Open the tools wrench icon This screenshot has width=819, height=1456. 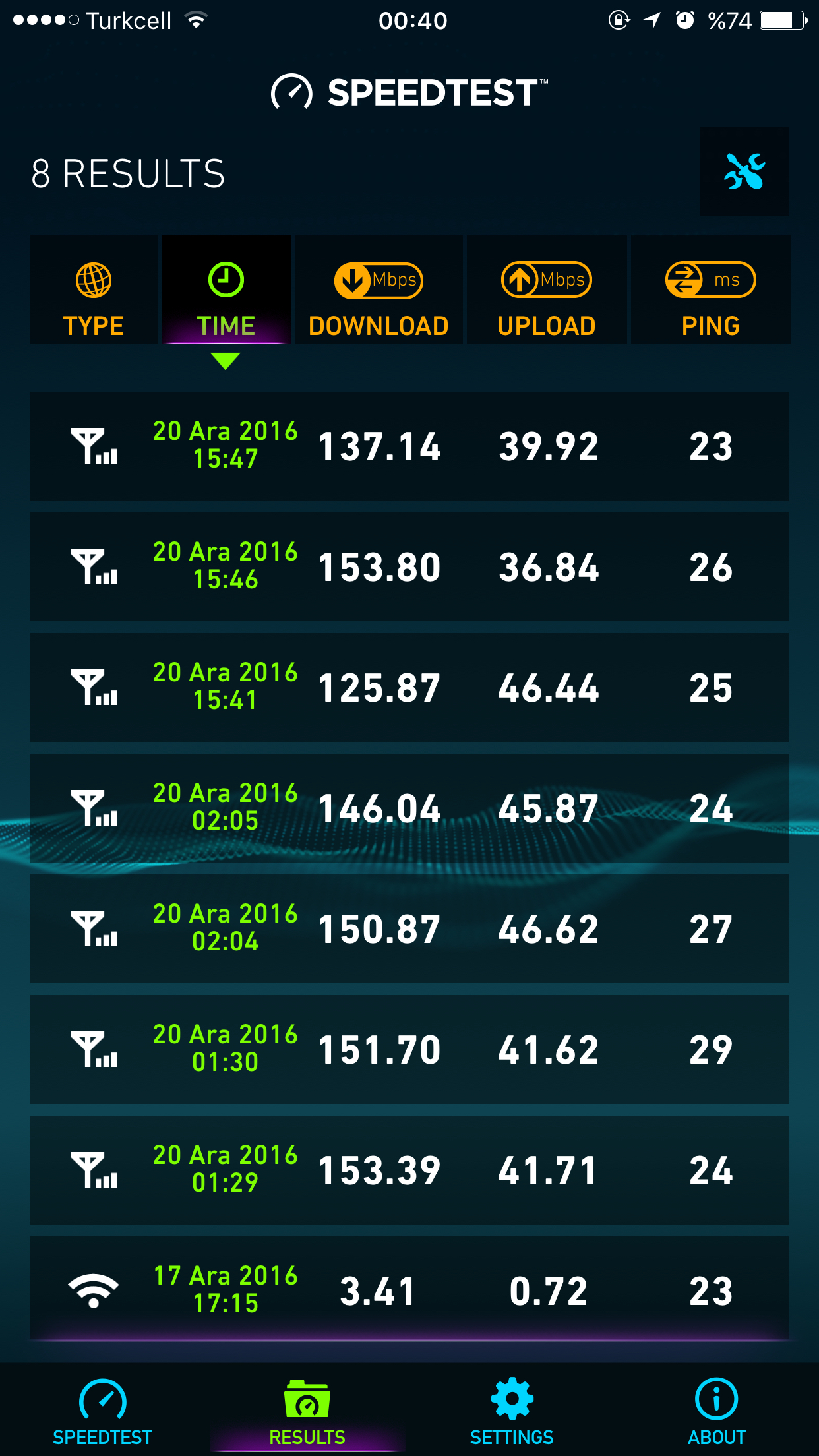tap(744, 171)
